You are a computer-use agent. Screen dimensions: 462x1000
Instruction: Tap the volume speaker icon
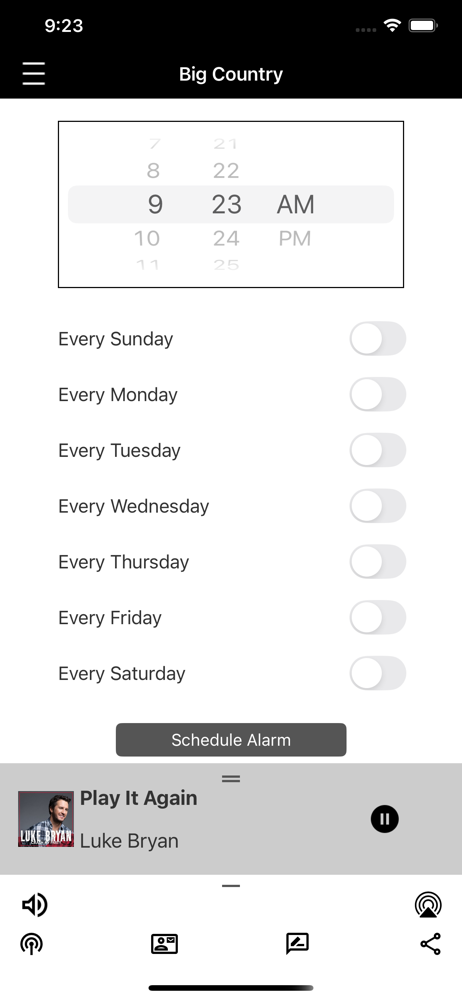click(34, 904)
